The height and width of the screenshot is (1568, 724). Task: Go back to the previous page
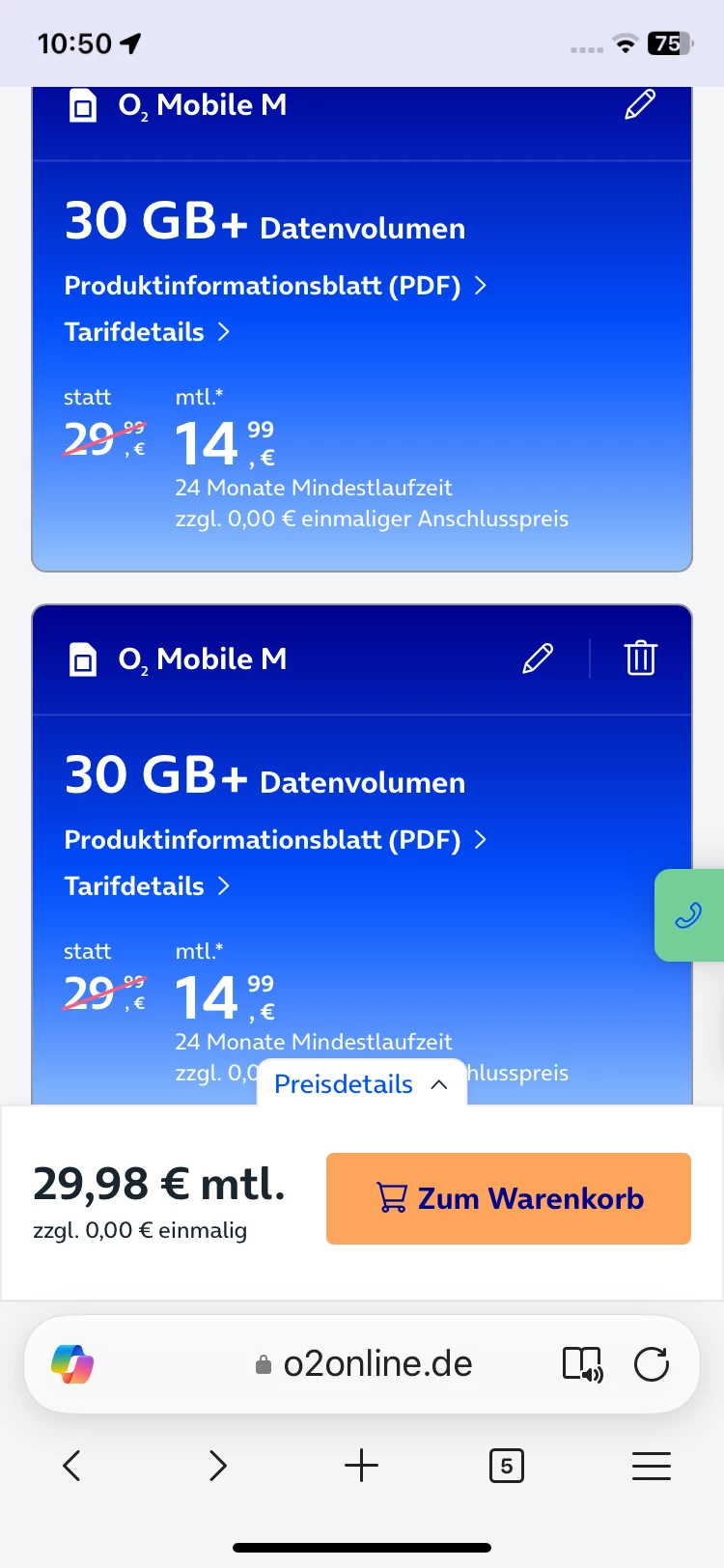coord(72,1466)
